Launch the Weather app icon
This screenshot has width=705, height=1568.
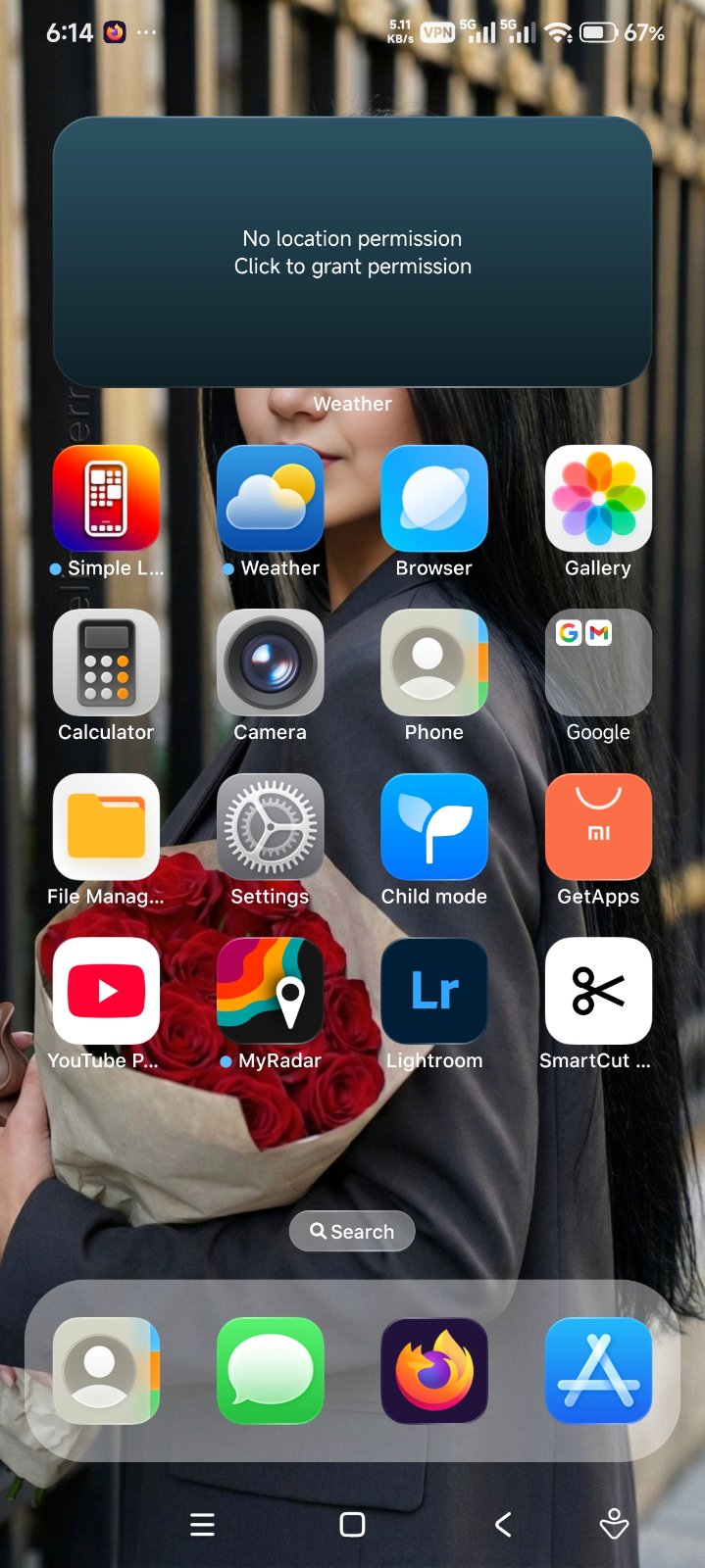[270, 499]
